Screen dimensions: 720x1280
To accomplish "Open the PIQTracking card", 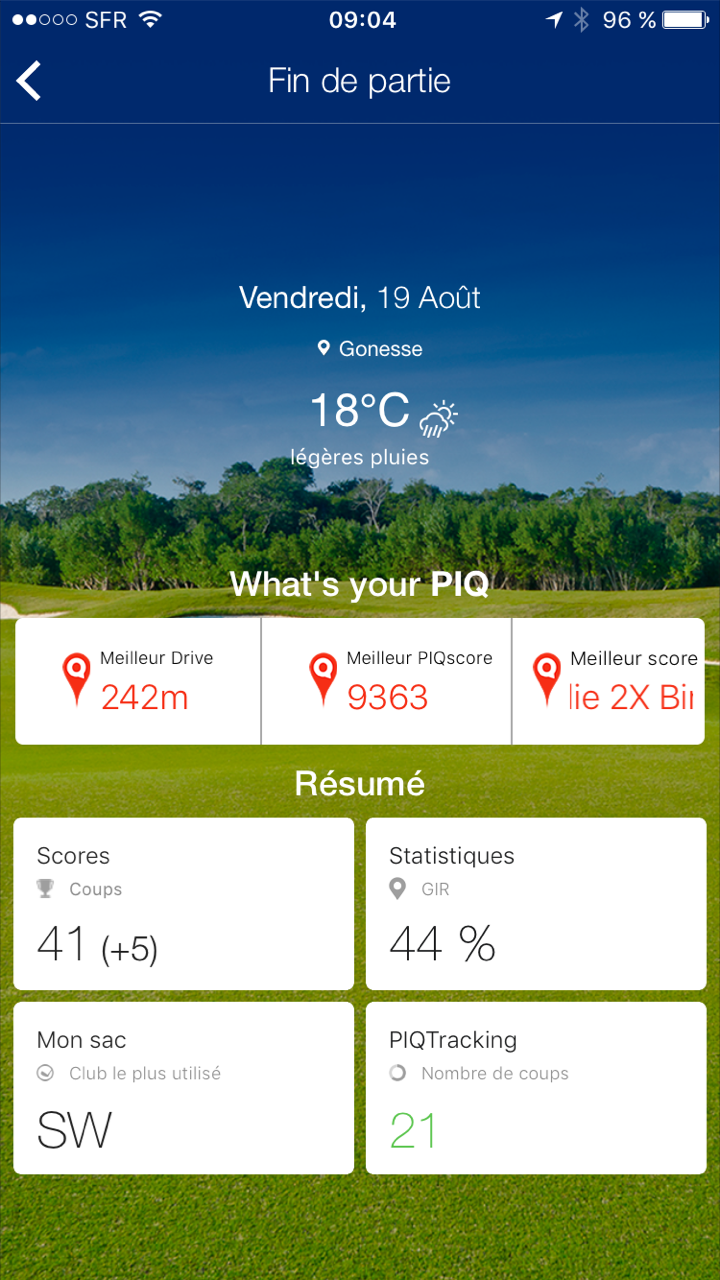I will pyautogui.click(x=536, y=1088).
